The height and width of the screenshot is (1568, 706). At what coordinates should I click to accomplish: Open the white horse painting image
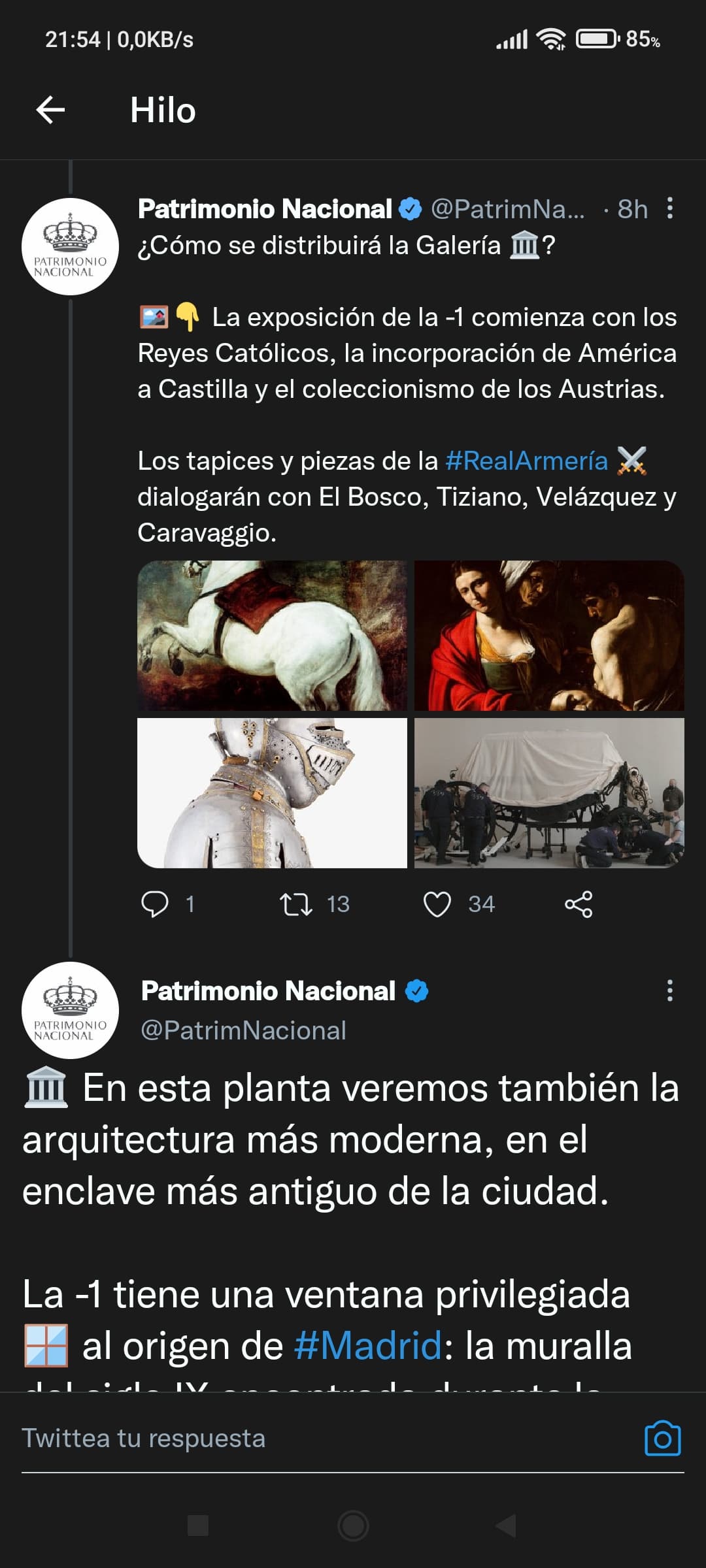pos(272,635)
